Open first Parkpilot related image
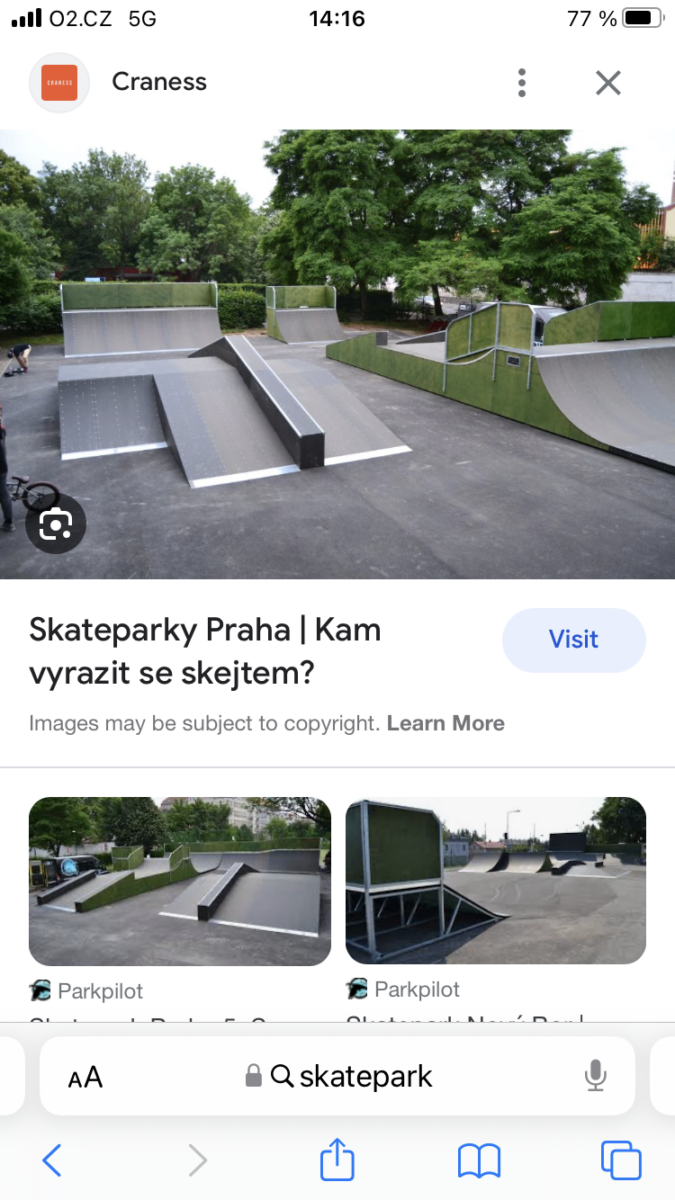Viewport: 675px width, 1200px height. coord(180,881)
